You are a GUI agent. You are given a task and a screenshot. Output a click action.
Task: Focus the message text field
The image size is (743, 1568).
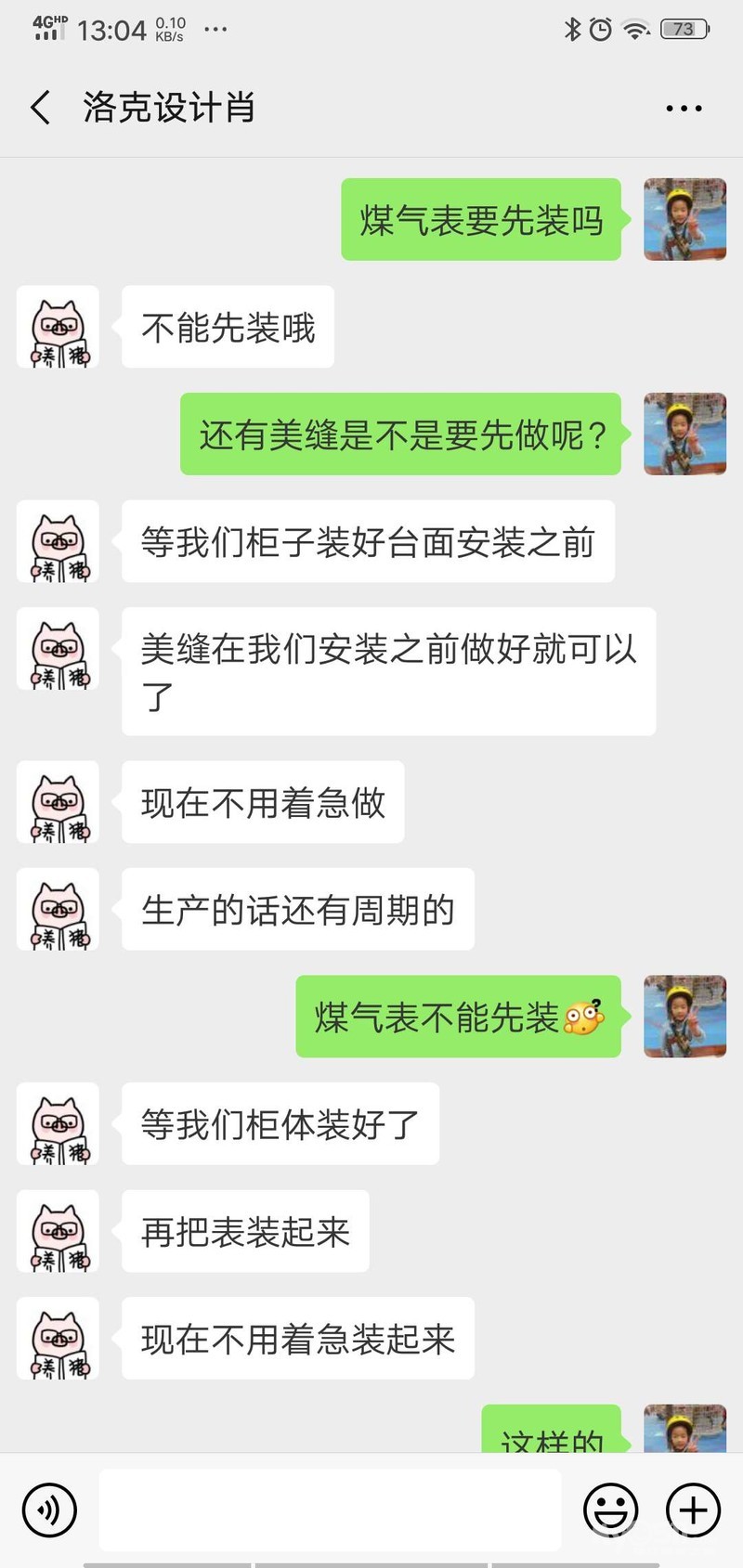330,1510
